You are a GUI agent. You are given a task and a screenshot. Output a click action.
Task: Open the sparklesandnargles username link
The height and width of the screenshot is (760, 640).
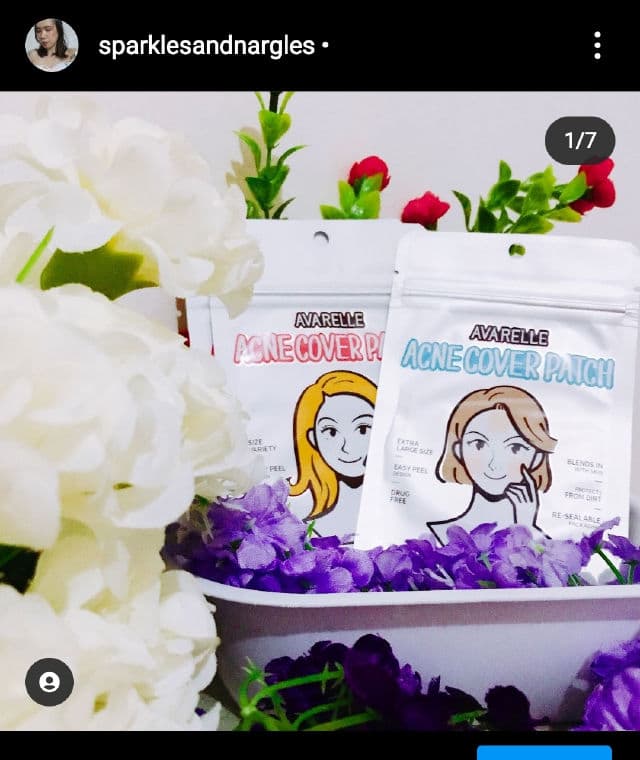(206, 46)
